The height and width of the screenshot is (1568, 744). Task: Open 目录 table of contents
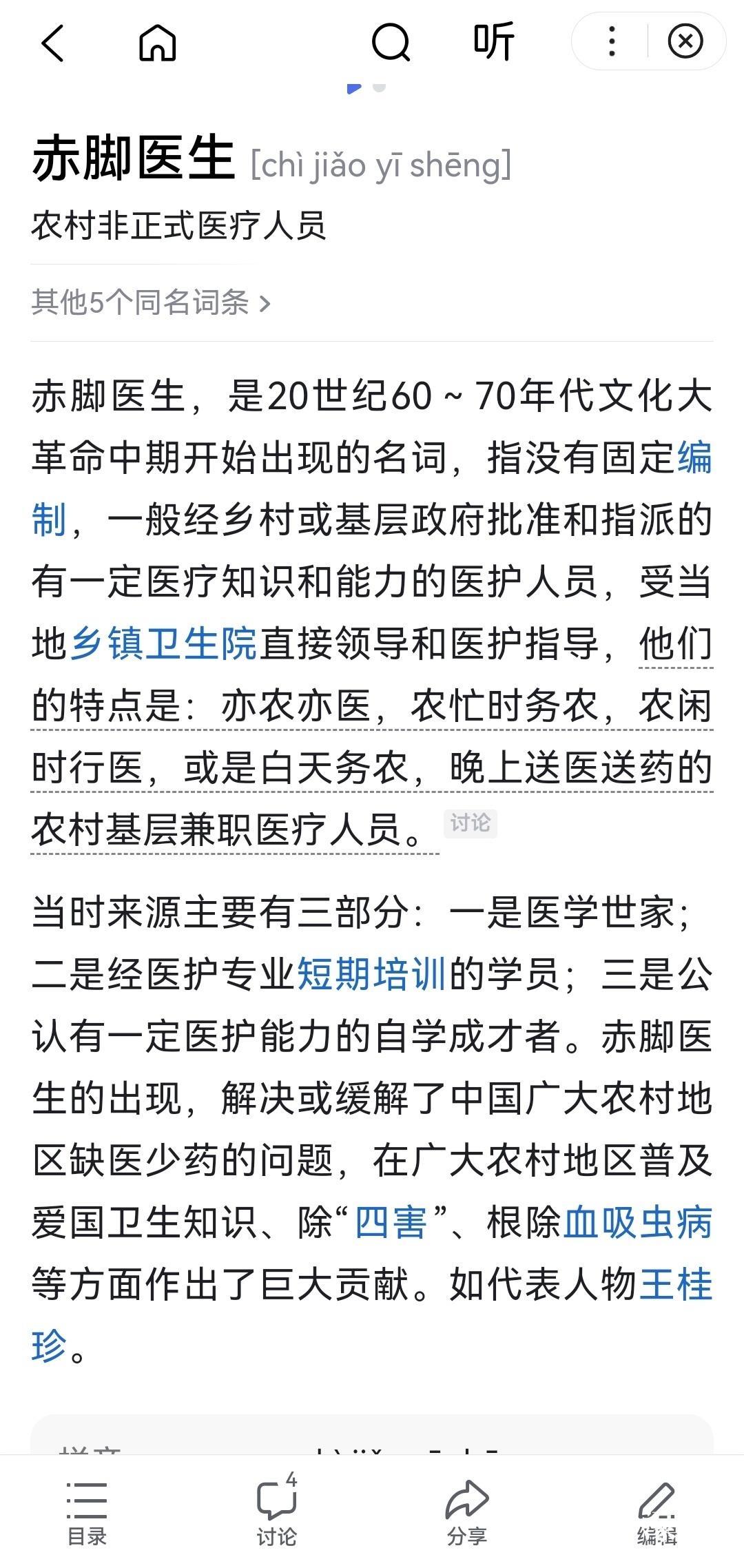87,1510
